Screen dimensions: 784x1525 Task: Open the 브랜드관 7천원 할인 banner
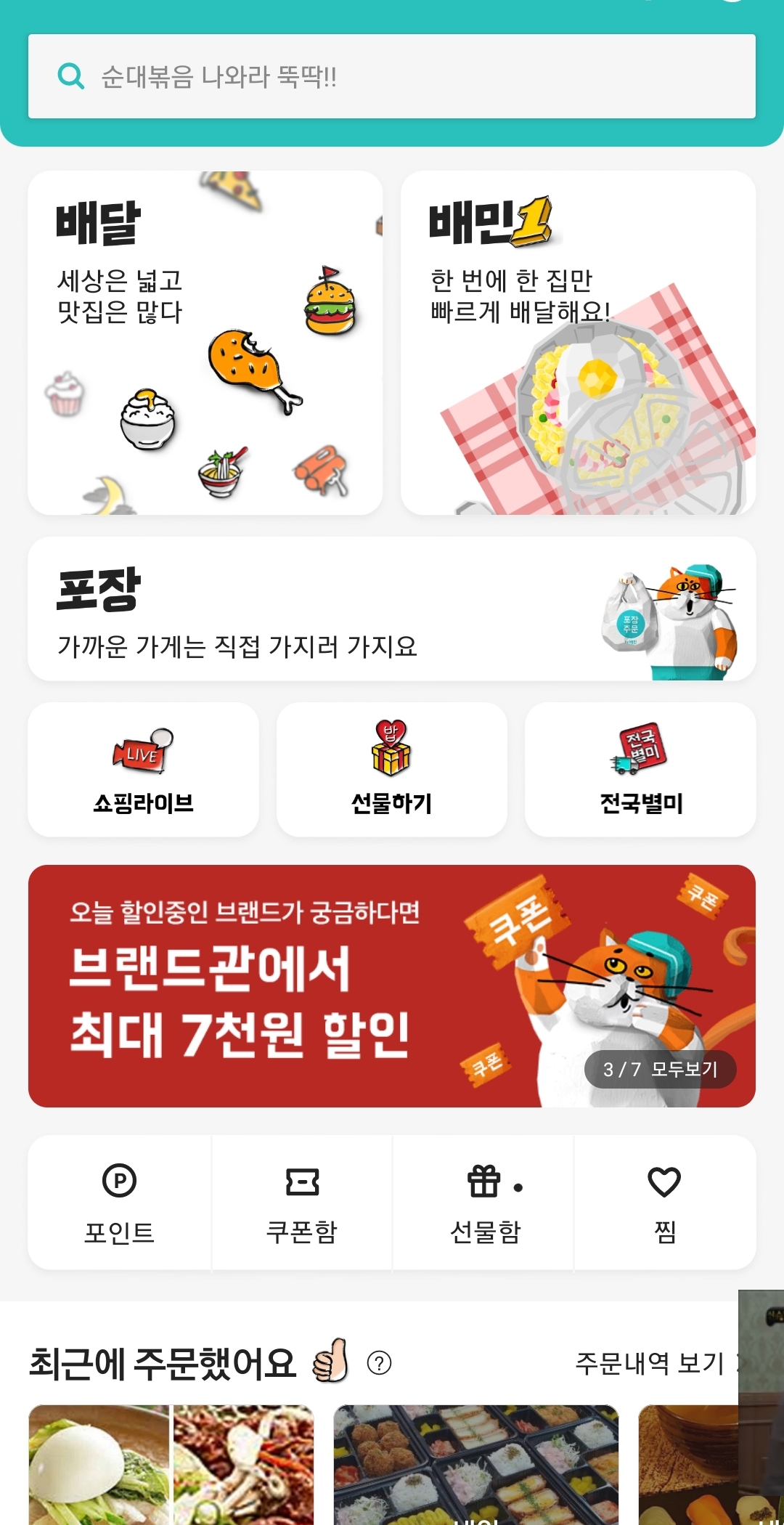tap(290, 986)
